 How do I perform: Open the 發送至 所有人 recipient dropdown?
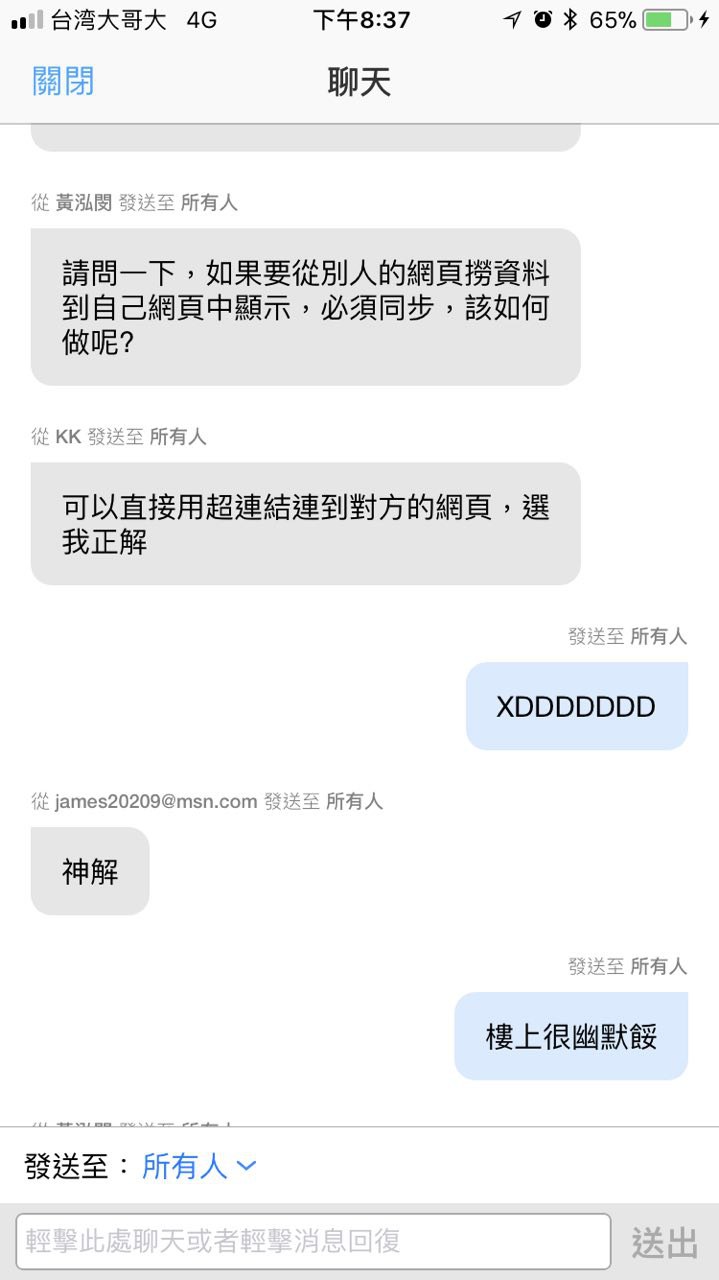(x=200, y=1166)
